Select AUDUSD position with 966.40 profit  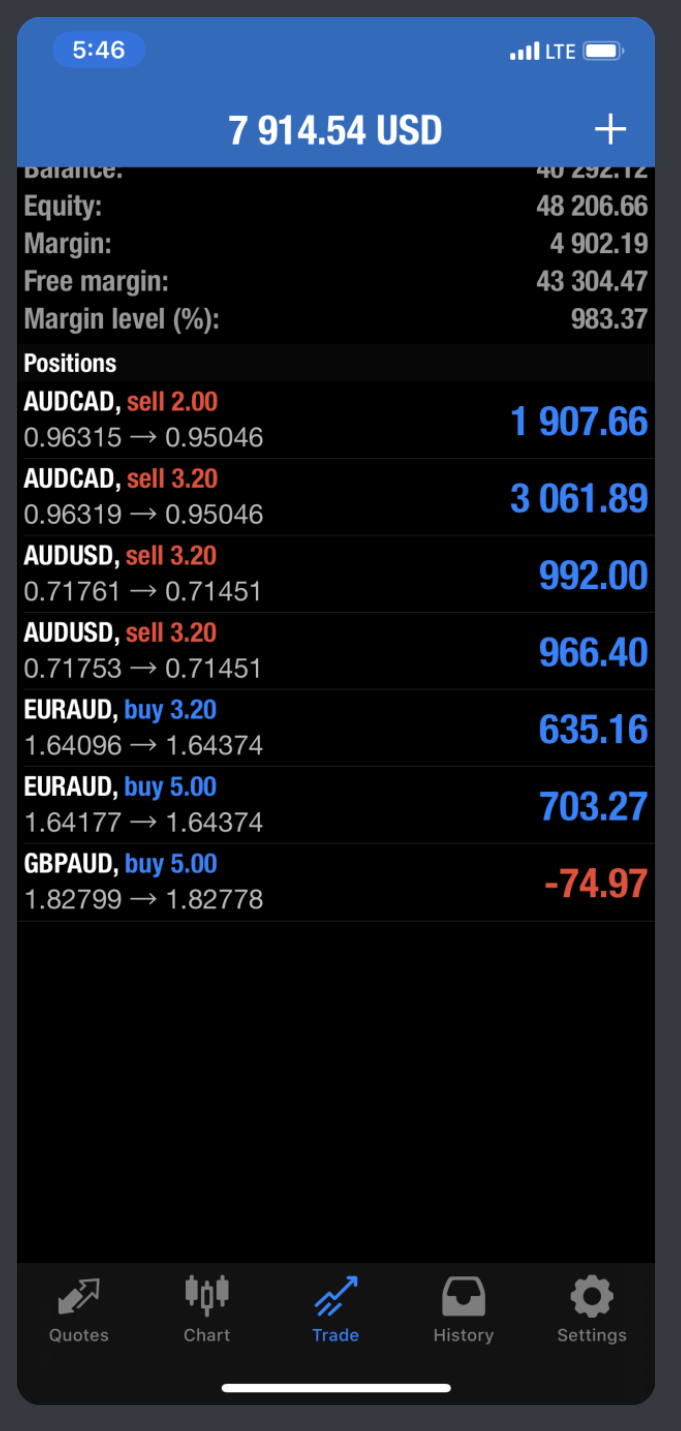click(336, 651)
